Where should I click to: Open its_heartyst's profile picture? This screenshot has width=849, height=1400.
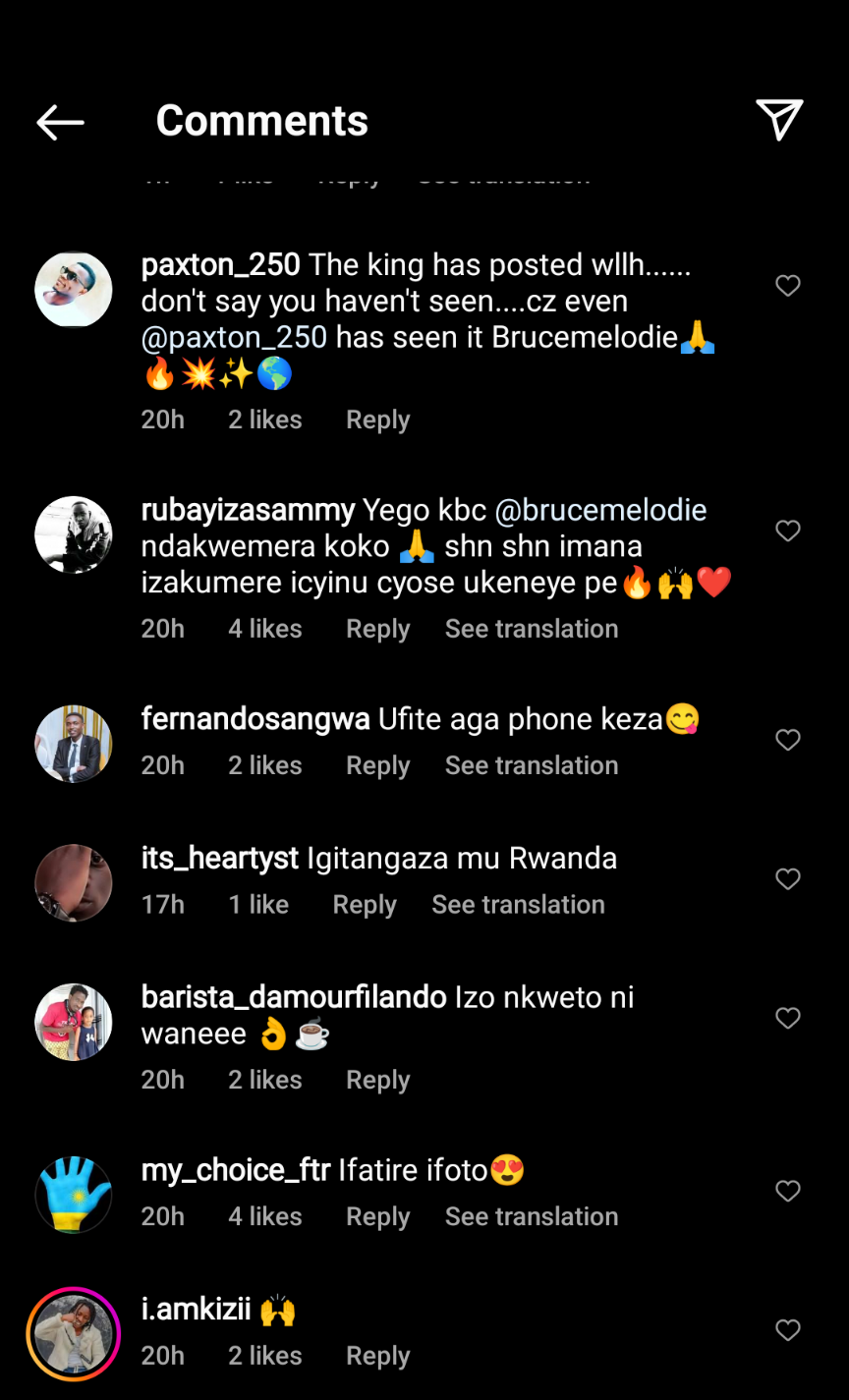(74, 882)
